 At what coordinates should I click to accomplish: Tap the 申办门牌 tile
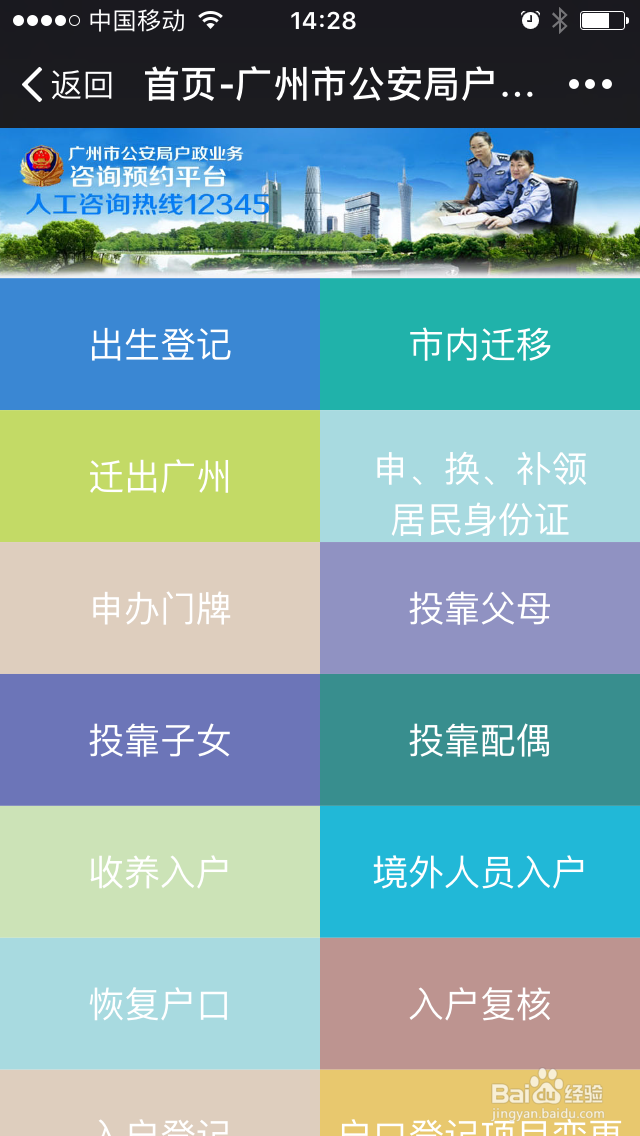(160, 608)
